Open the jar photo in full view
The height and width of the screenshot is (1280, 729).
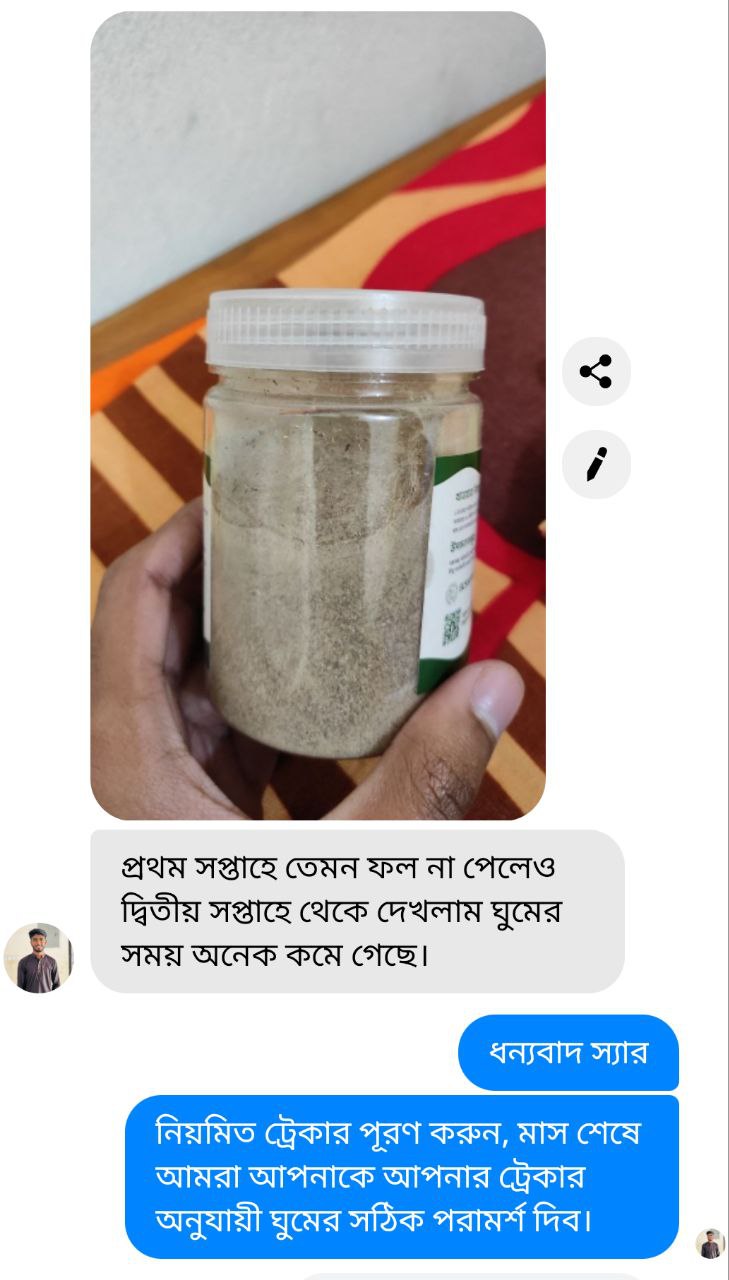pyautogui.click(x=318, y=415)
